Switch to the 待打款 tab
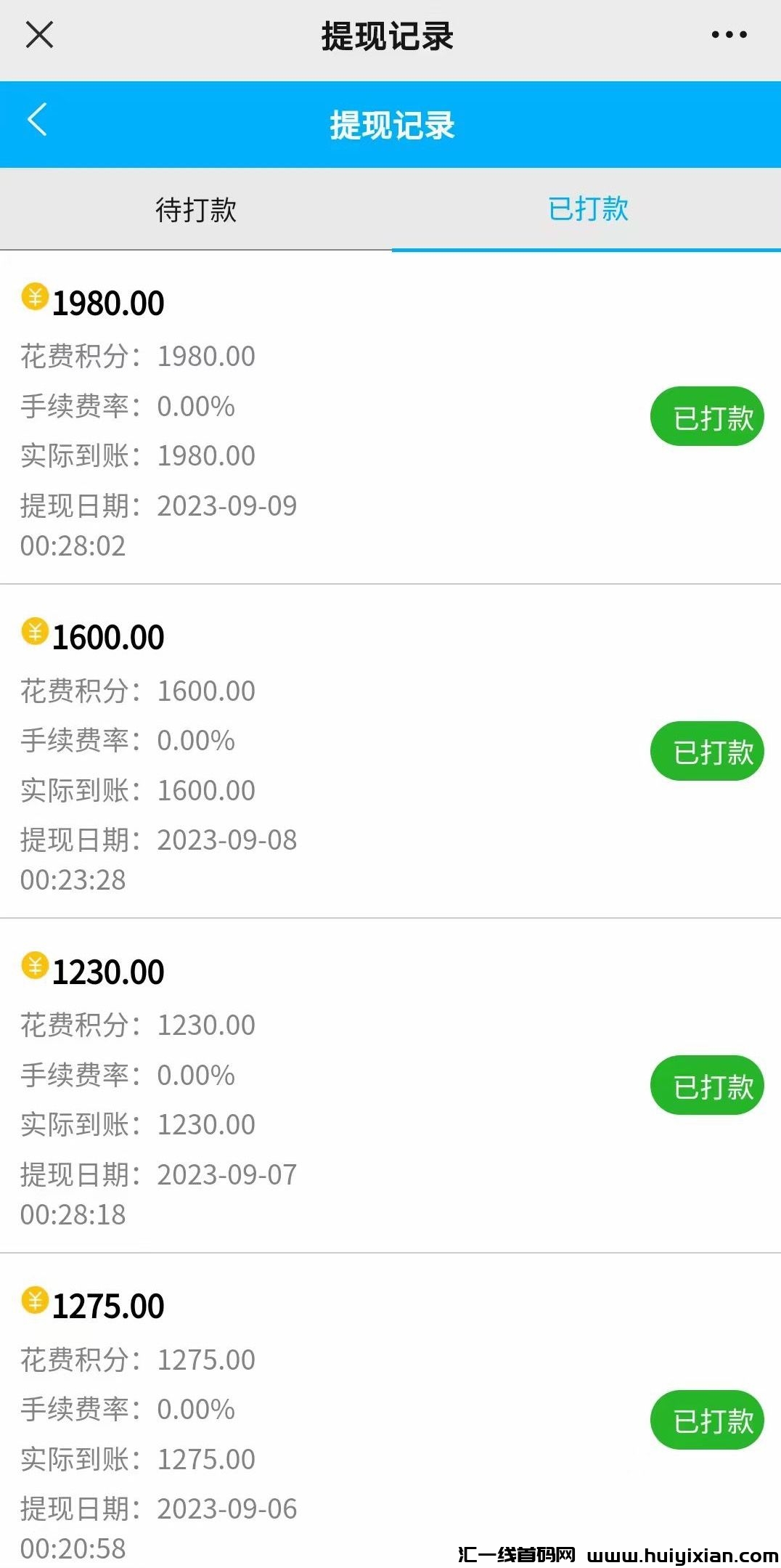781x1568 pixels. point(197,211)
